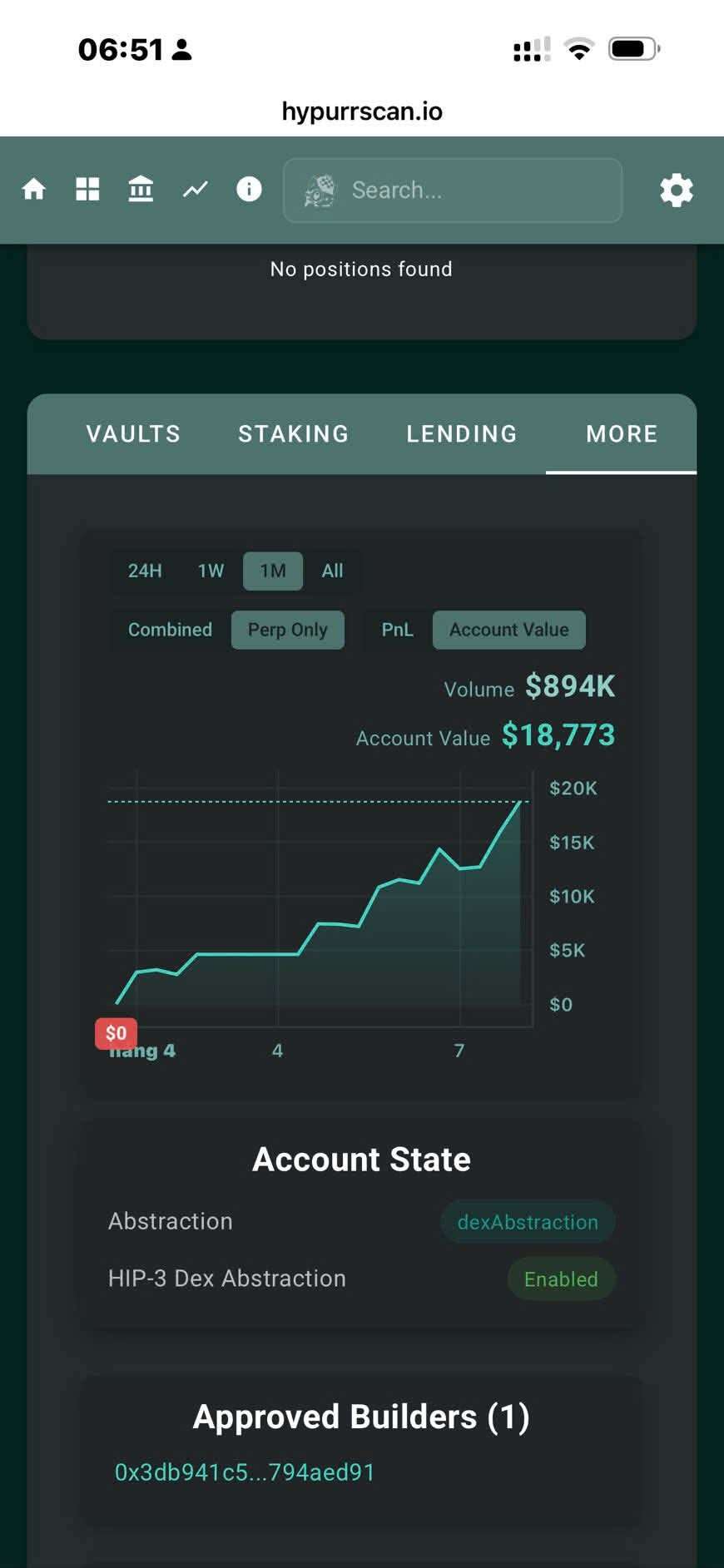Open approved builder address 0x3db941c5...794aed91
The image size is (724, 1568).
point(245,1472)
